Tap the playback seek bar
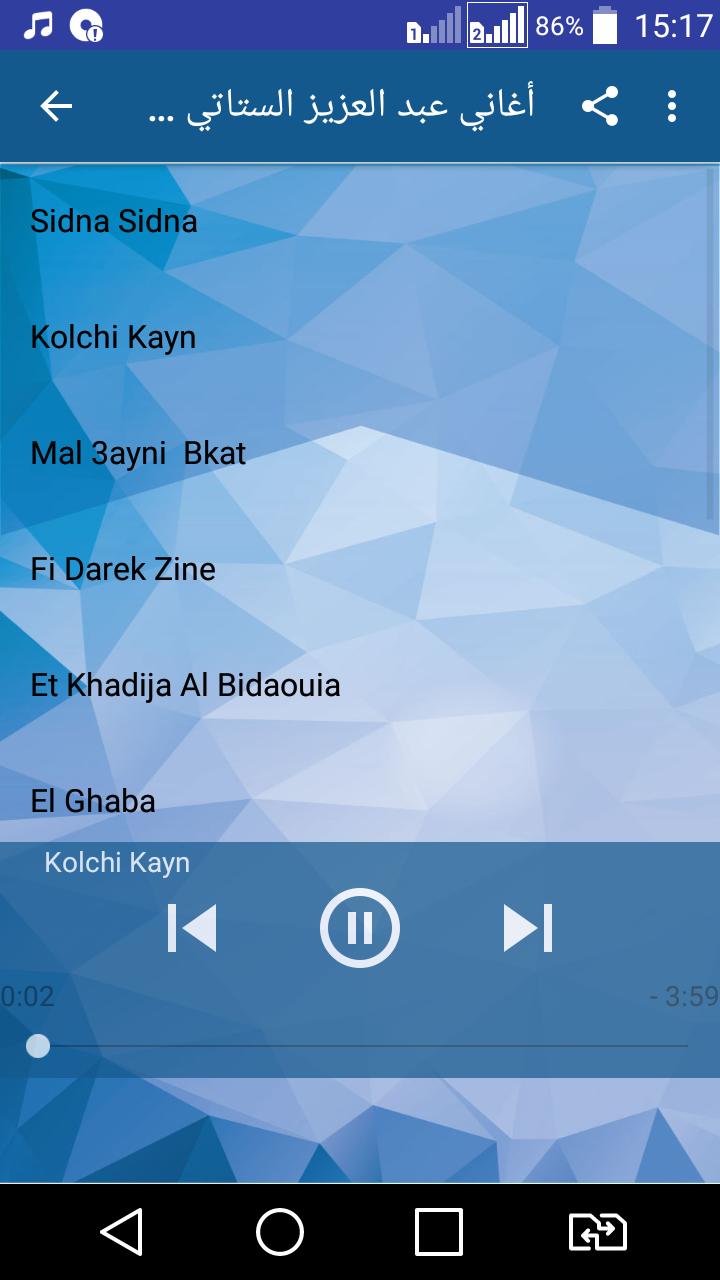The image size is (720, 1280). (360, 1046)
